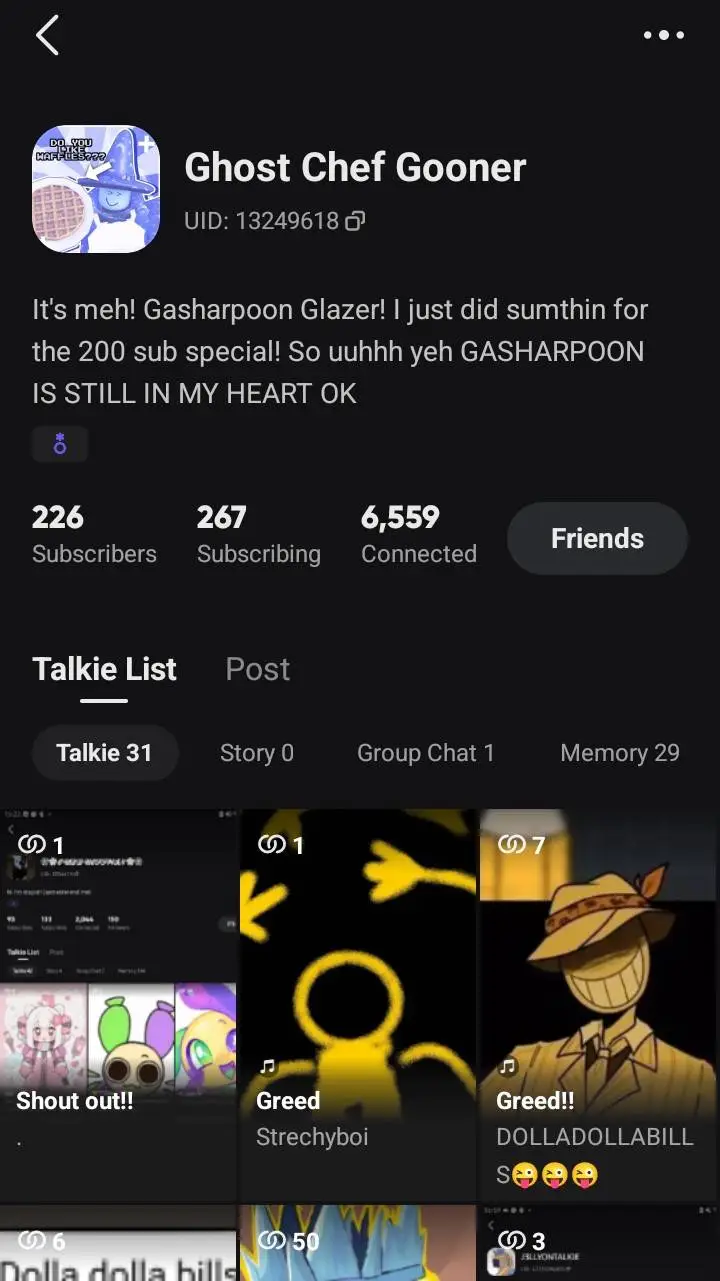View the 226 Subscribers list
720x1281 pixels.
[x=94, y=534]
